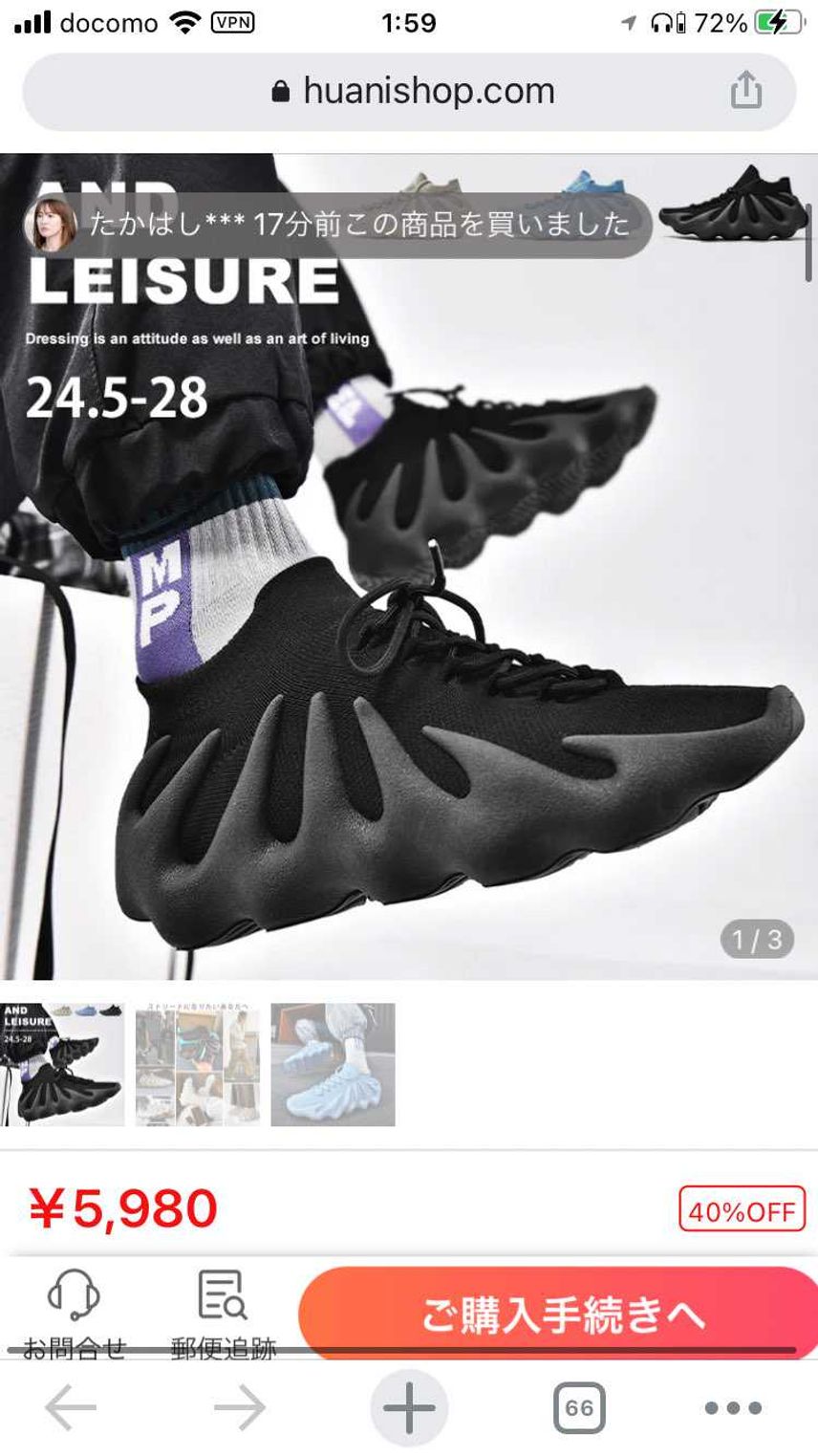Select the black sneaker thumbnail

pyautogui.click(x=62, y=1064)
